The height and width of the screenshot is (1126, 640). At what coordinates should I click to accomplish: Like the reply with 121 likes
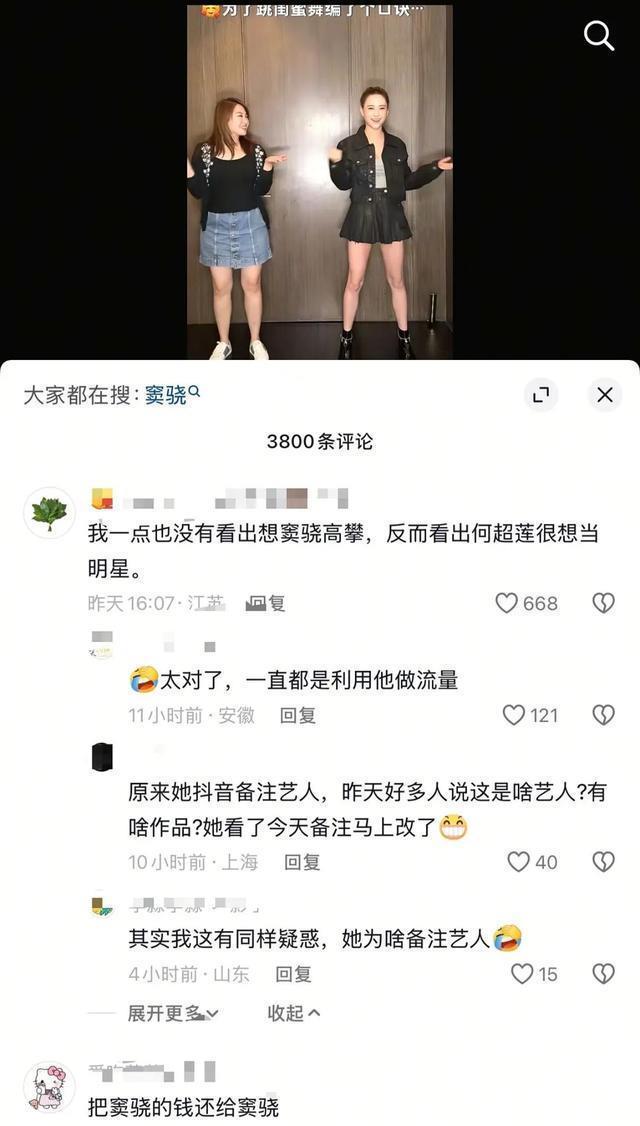[514, 715]
